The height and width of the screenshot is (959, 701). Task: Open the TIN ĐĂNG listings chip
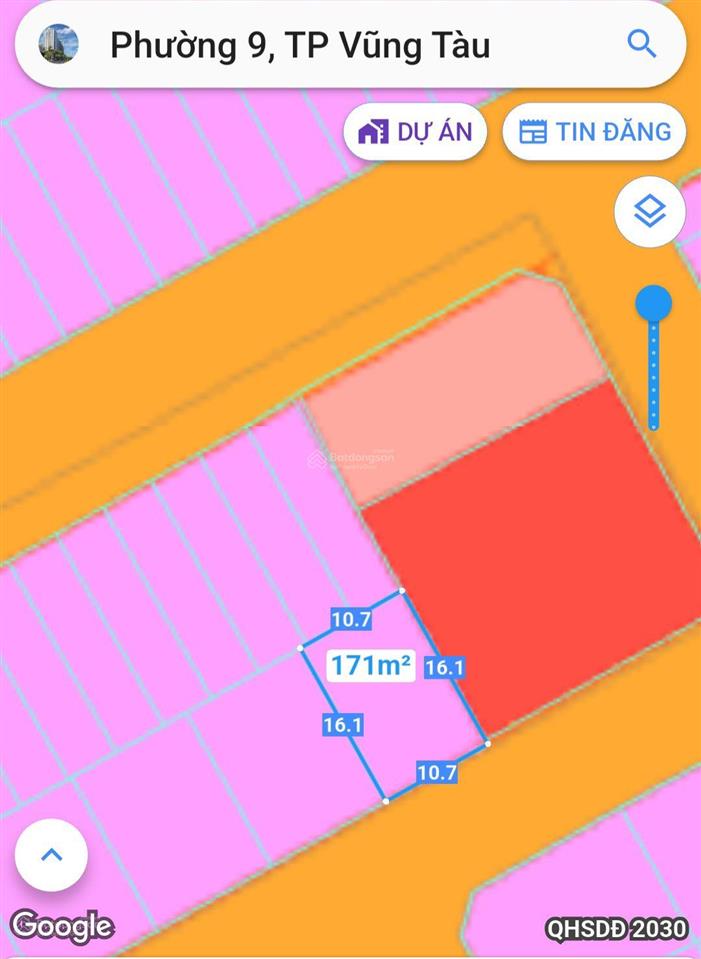(594, 132)
